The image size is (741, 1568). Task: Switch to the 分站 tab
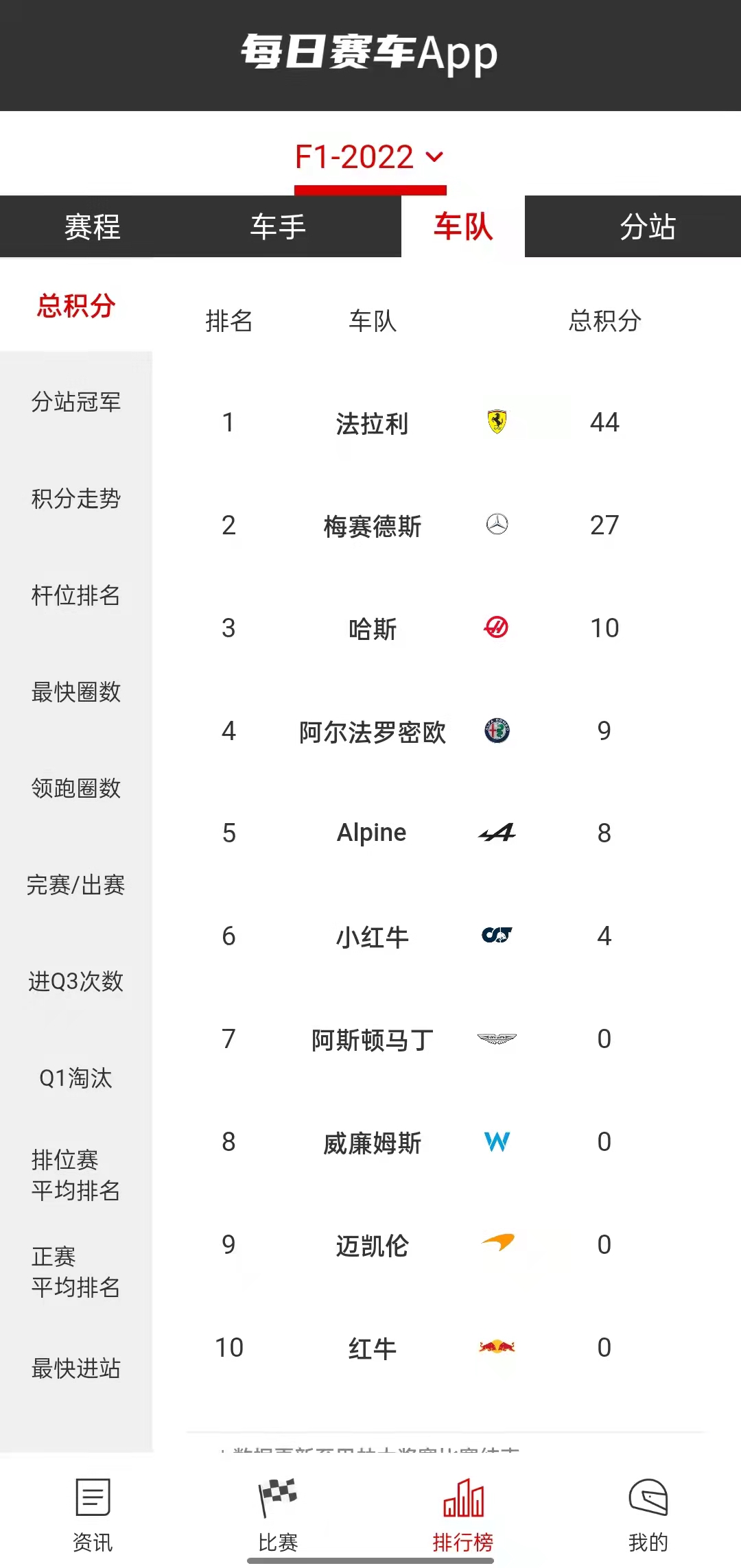648,227
